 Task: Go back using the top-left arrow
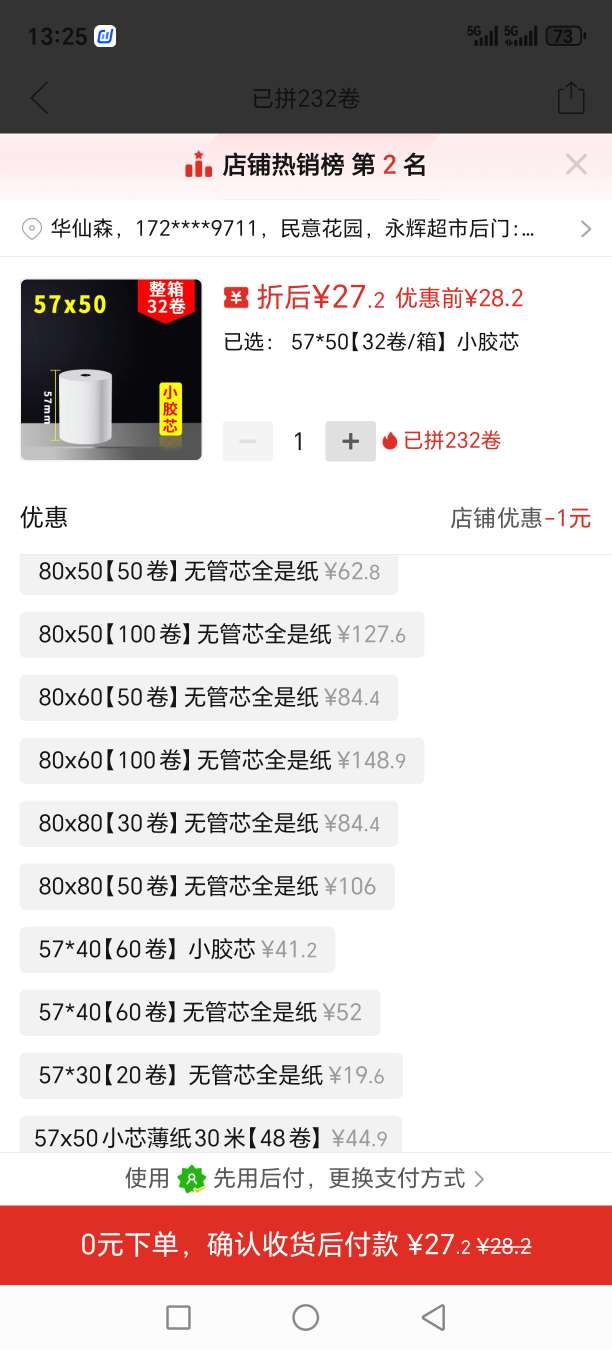(x=39, y=98)
